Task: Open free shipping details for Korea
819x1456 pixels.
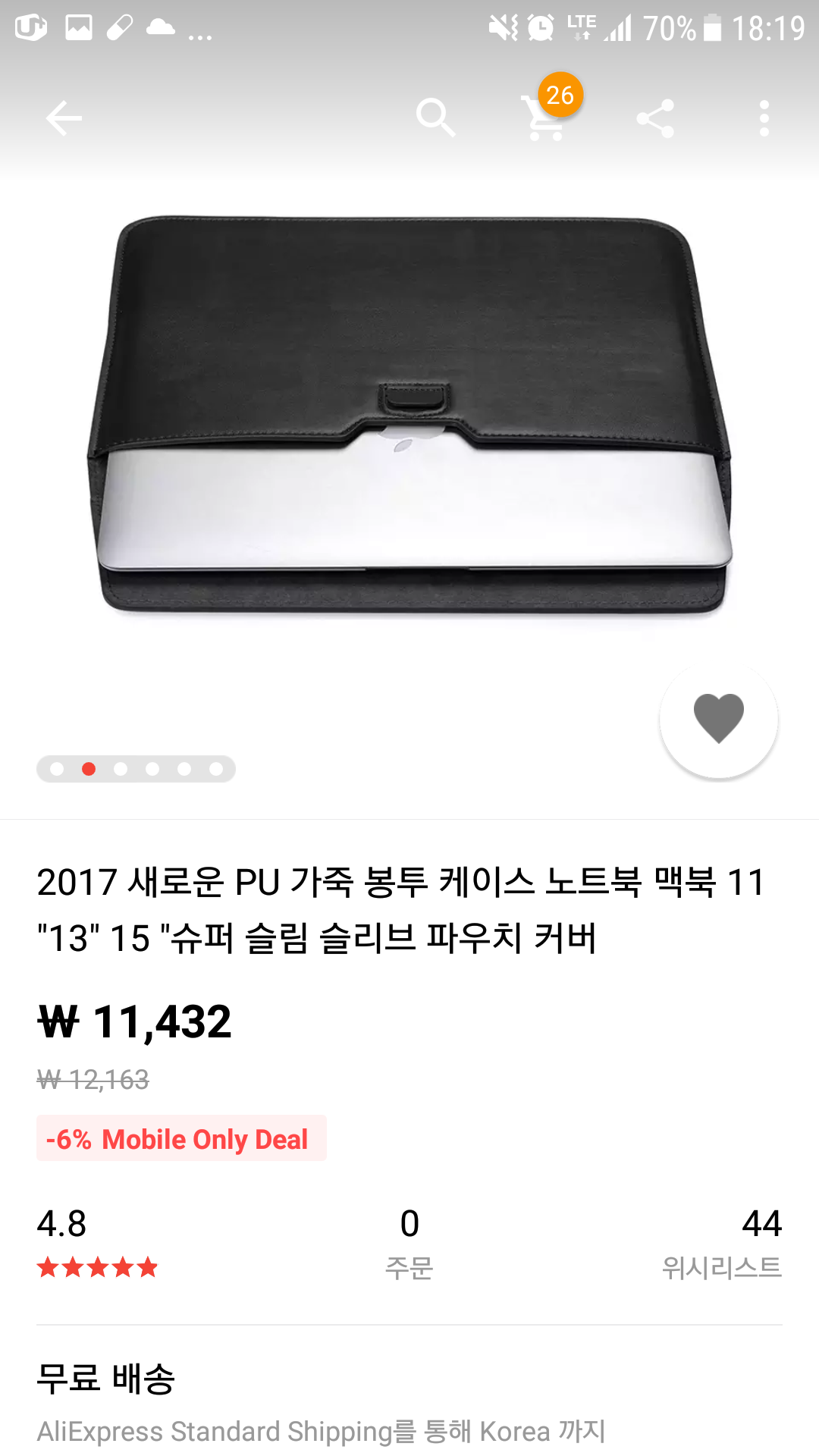Action: [x=320, y=1403]
